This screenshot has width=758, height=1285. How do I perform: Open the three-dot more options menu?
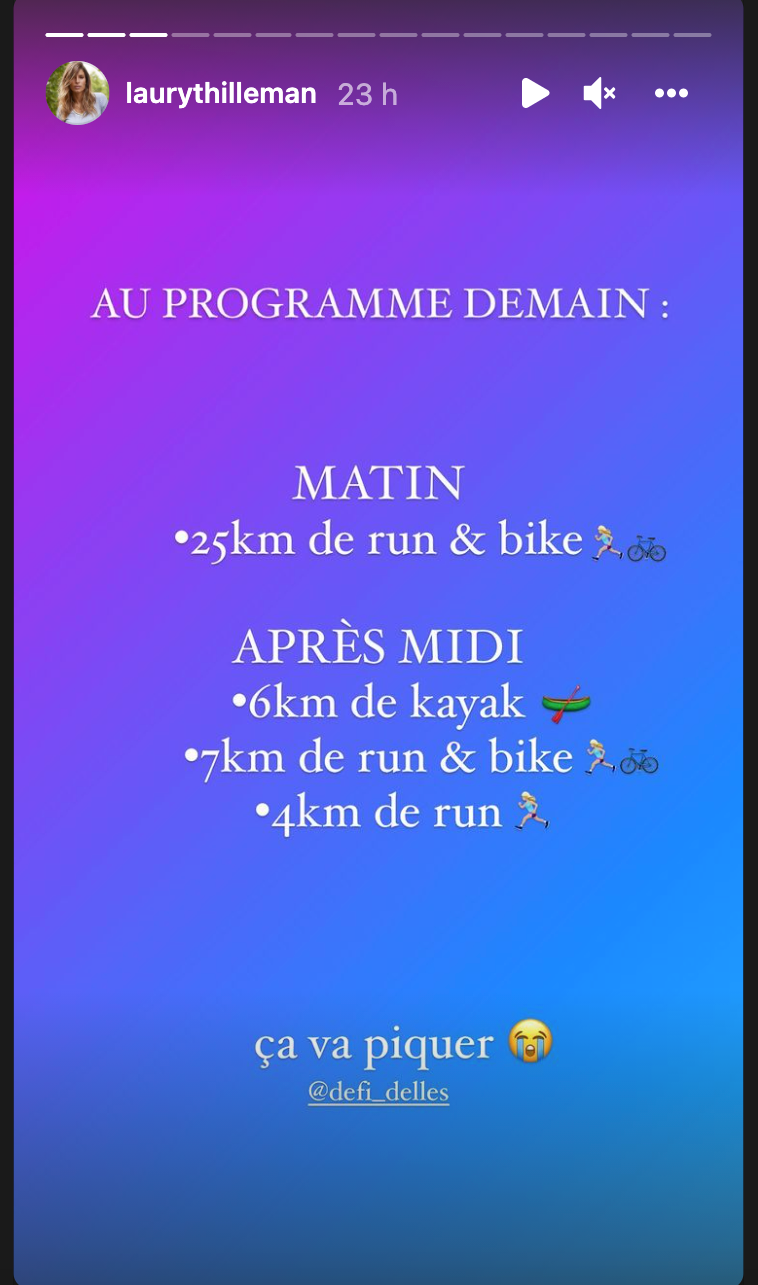point(671,93)
